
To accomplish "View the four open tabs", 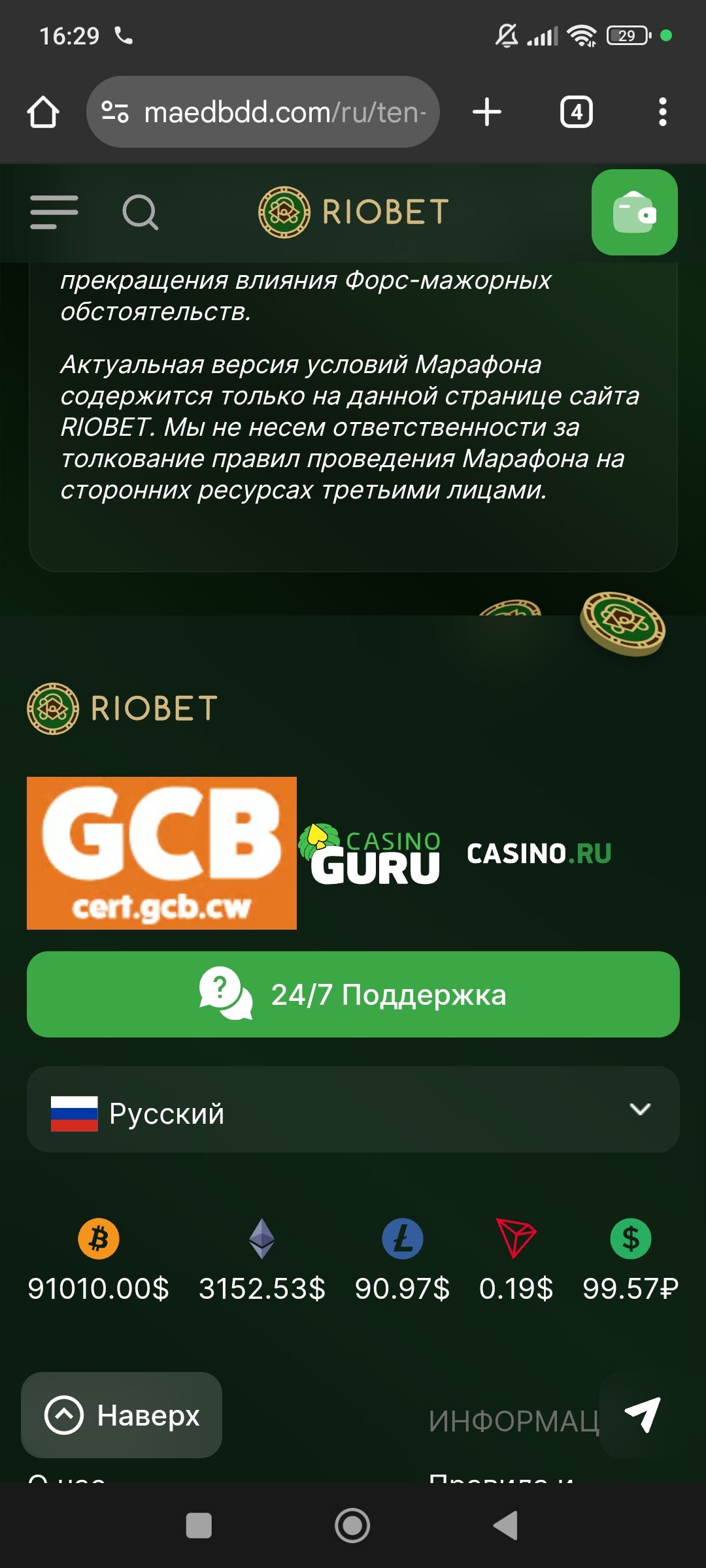I will 576,112.
